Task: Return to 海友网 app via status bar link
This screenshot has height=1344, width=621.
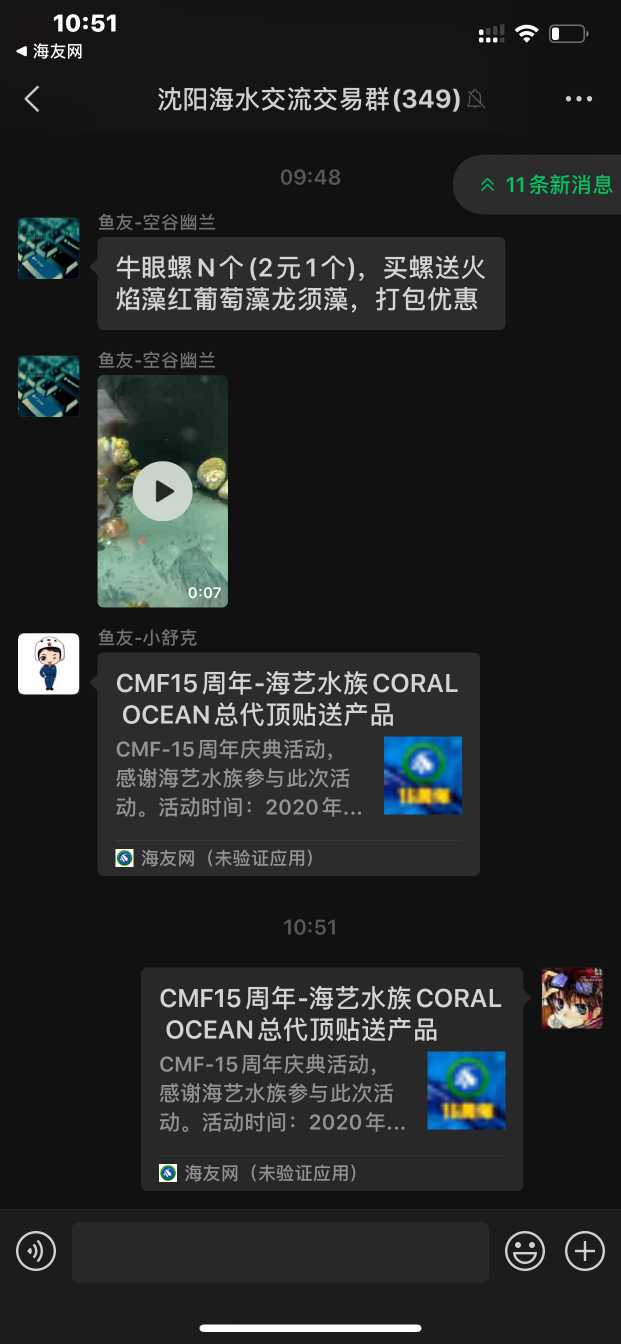Action: pyautogui.click(x=48, y=52)
